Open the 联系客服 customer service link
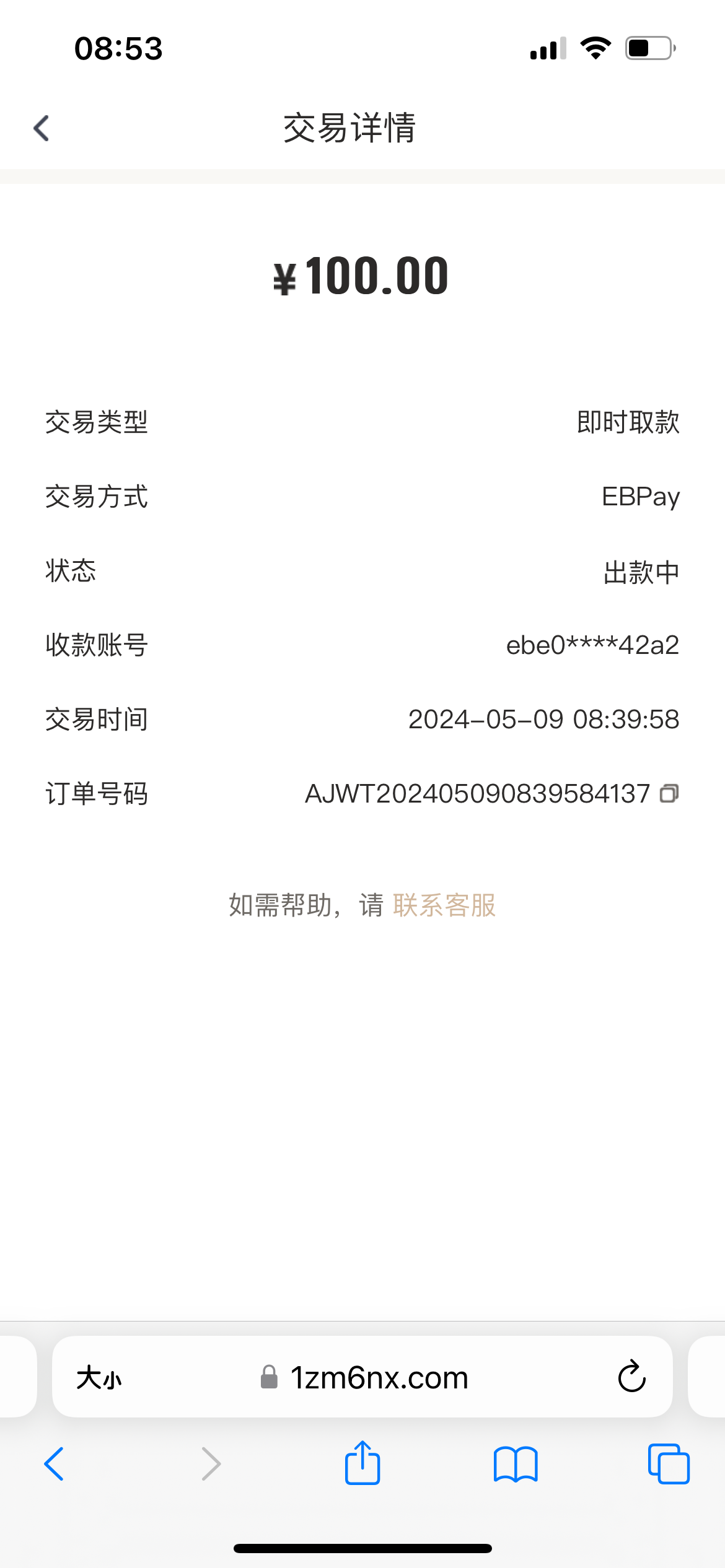The image size is (725, 1568). point(444,905)
